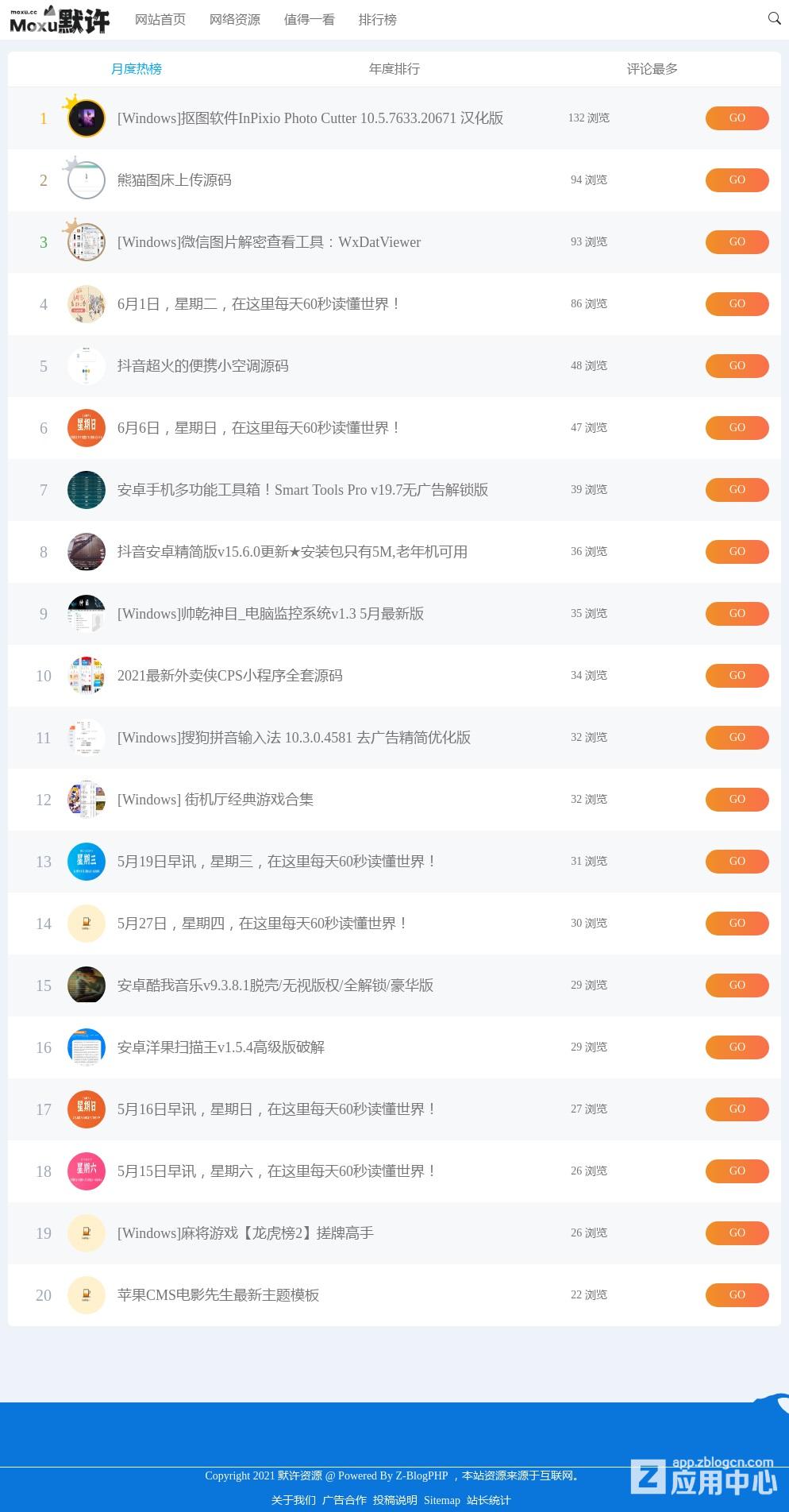Viewport: 789px width, 1512px height.
Task: Open the 熊猫图床上传源码 article
Action: [x=175, y=180]
